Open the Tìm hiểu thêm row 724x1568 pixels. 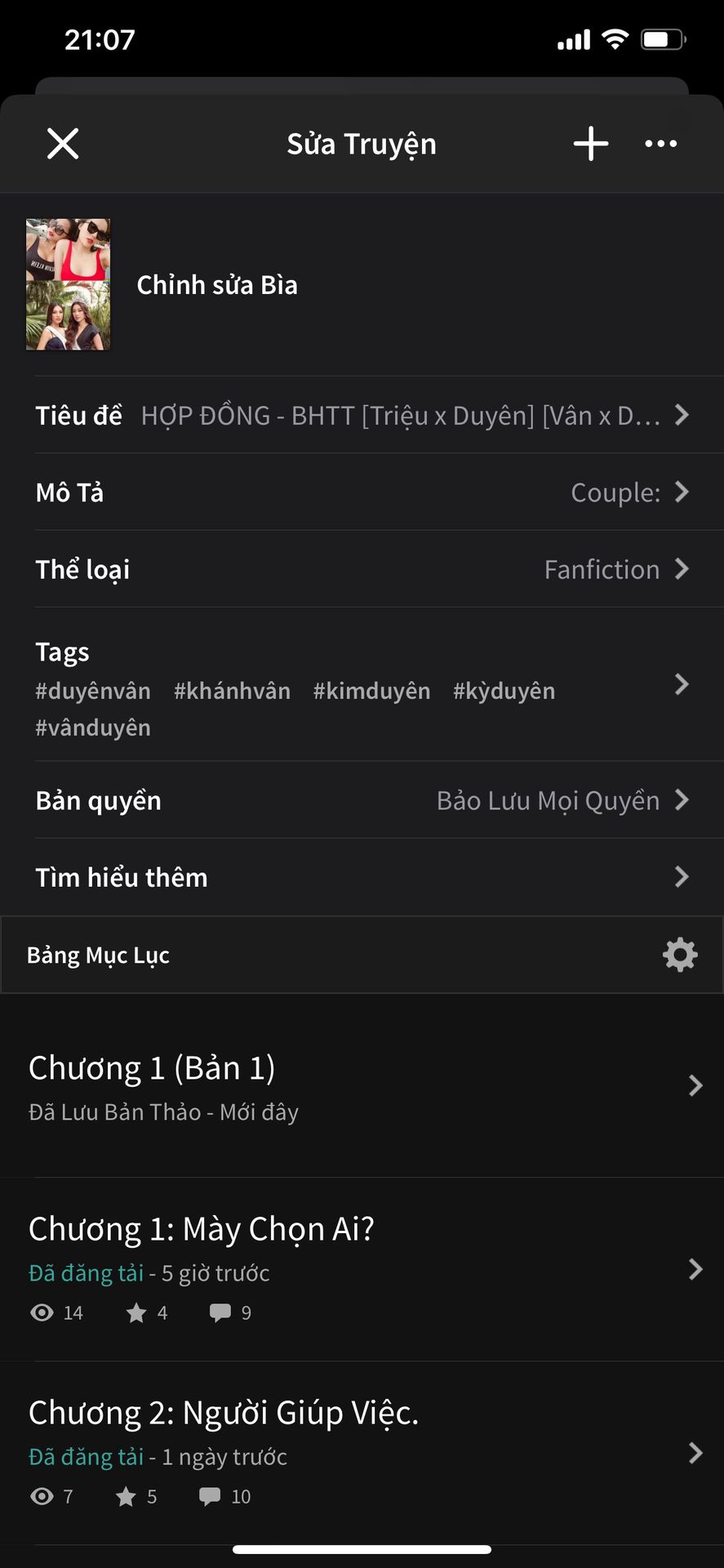pos(362,877)
